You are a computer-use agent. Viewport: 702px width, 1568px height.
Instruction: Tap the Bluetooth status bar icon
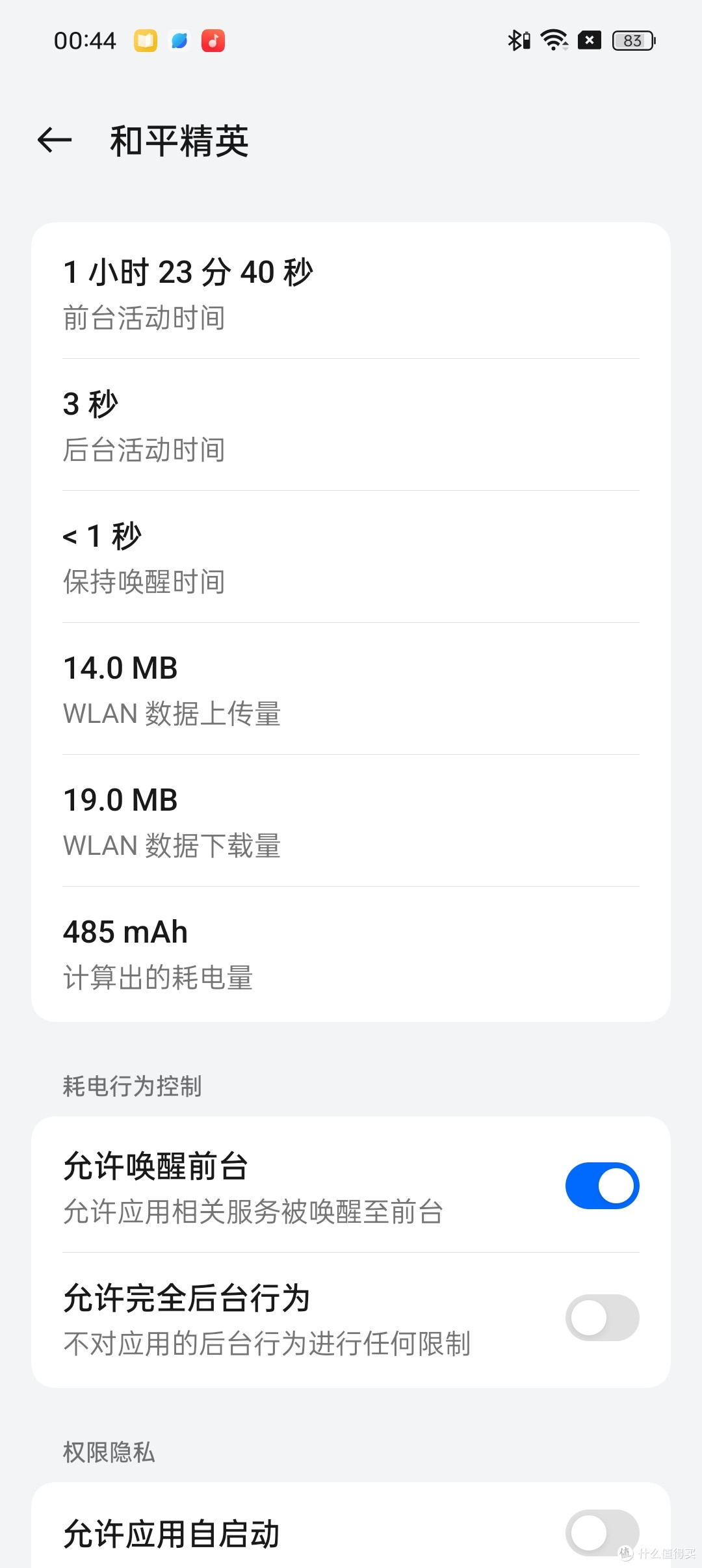517,40
